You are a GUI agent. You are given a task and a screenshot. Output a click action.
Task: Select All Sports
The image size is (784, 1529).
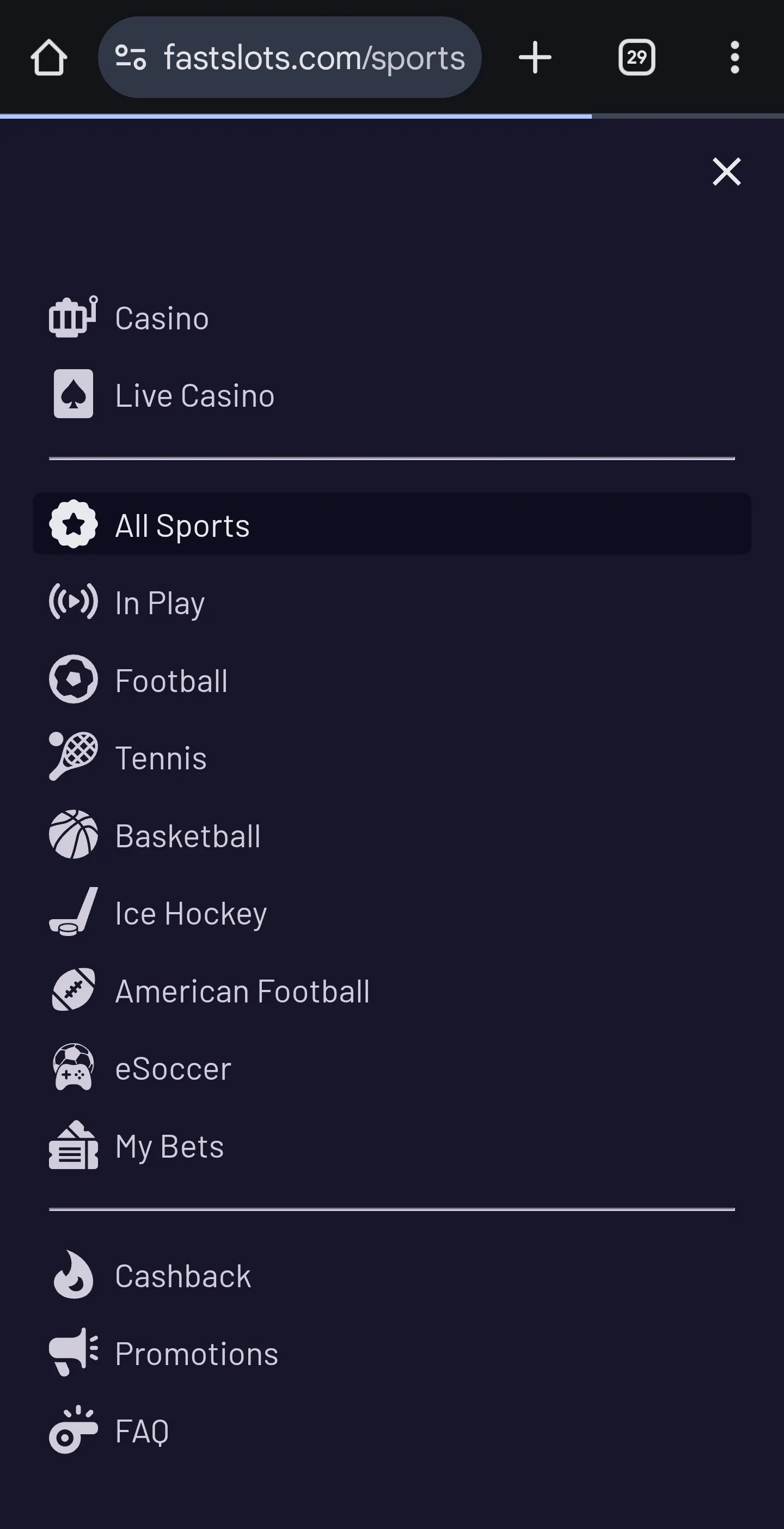pos(182,525)
